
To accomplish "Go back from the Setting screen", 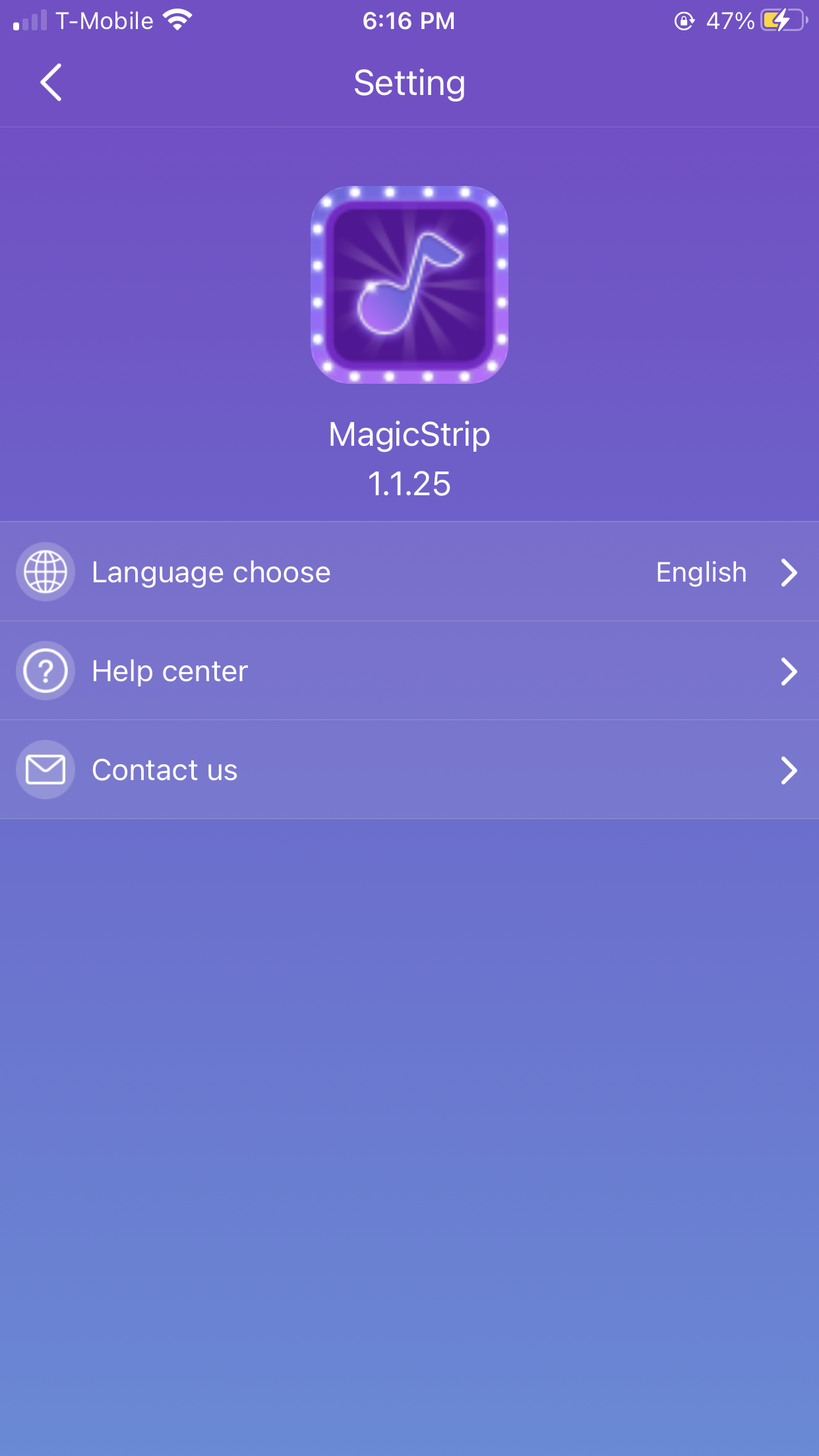I will point(51,82).
